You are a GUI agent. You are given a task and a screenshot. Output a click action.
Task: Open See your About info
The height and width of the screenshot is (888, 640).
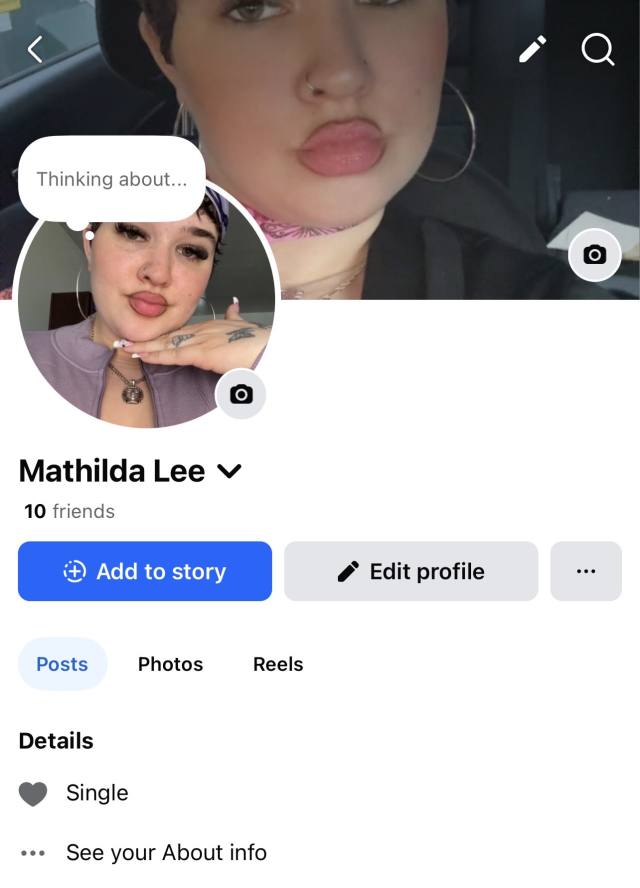tap(166, 852)
